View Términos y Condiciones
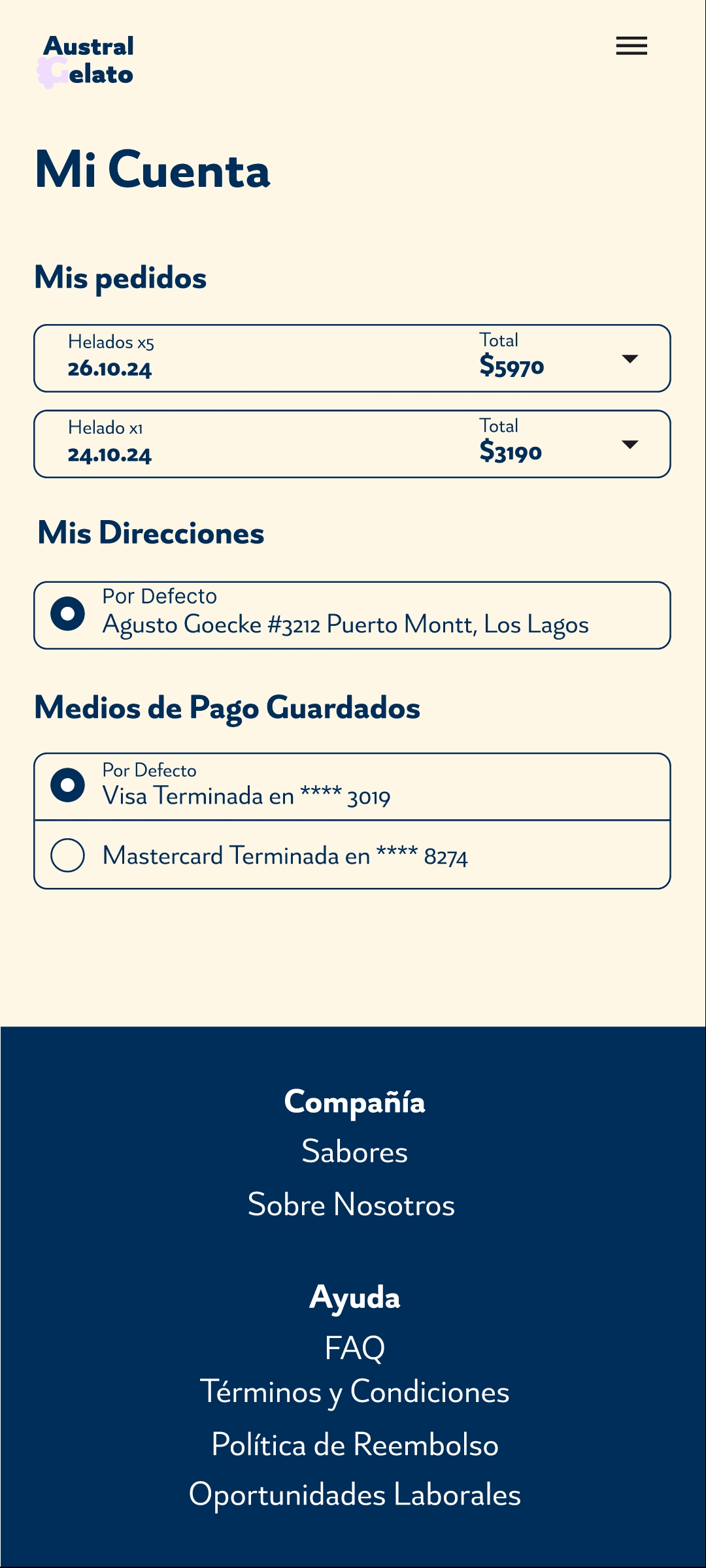706x1568 pixels. (x=354, y=1392)
